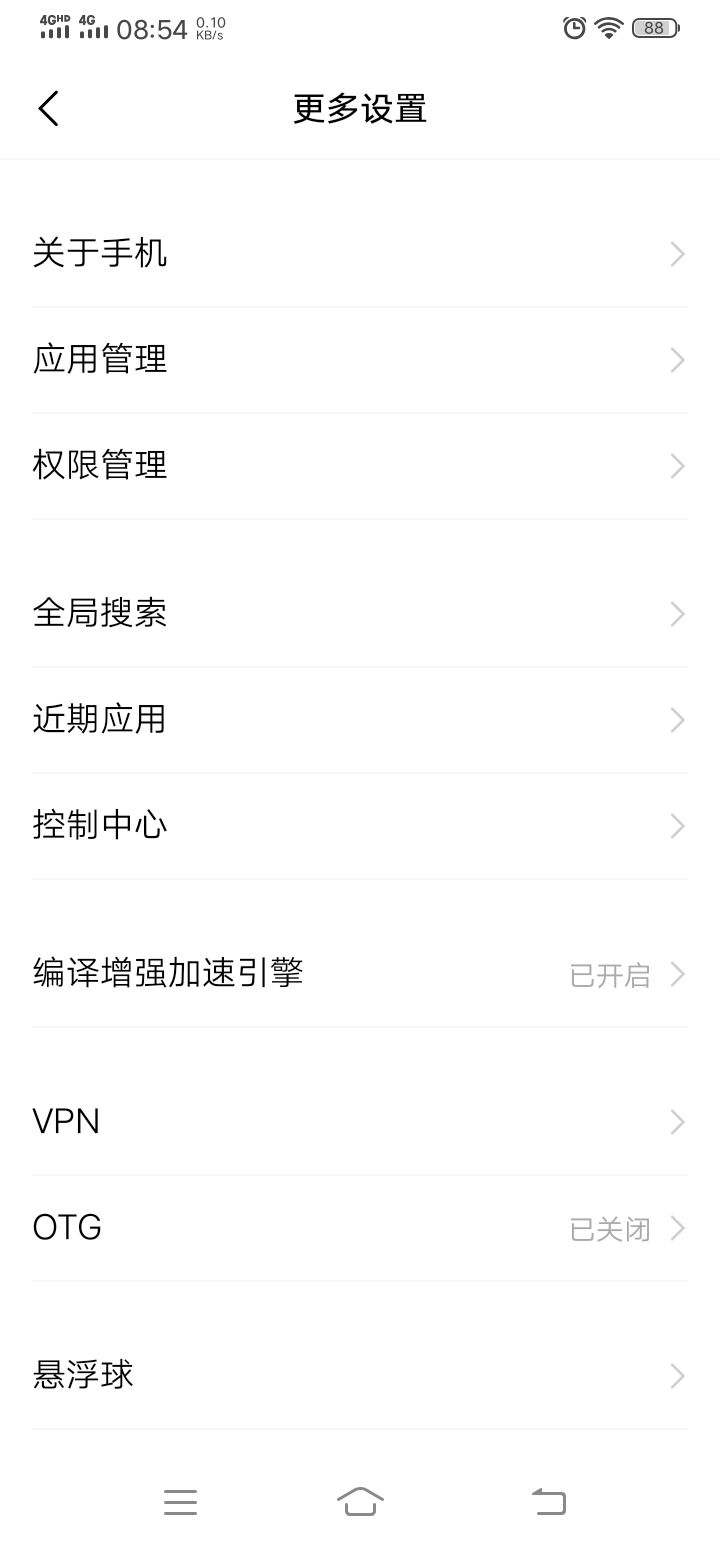Open 悬浮球 settings
This screenshot has height=1544, width=720.
pyautogui.click(x=360, y=1376)
